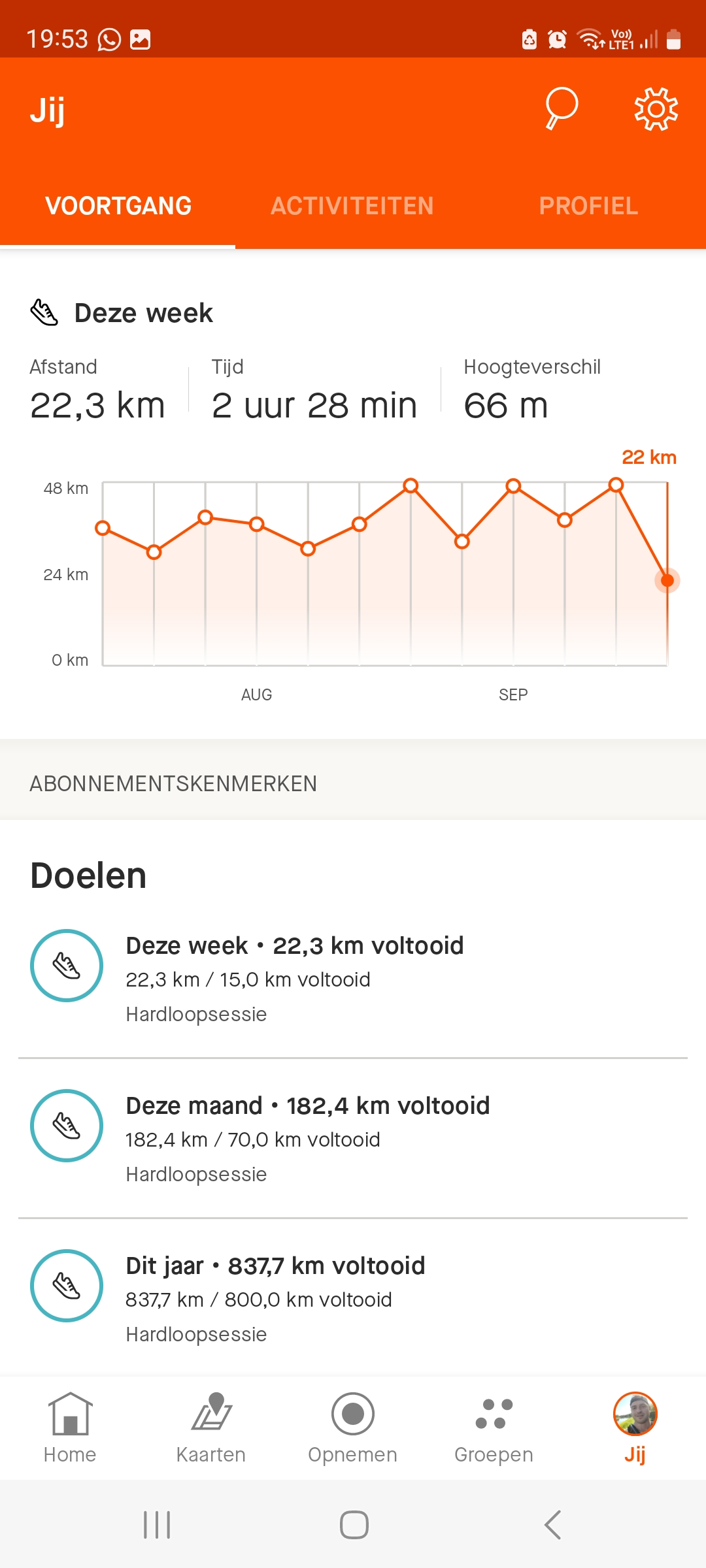Viewport: 706px width, 1568px height.
Task: Tap Opnemen to record an activity
Action: (352, 1428)
